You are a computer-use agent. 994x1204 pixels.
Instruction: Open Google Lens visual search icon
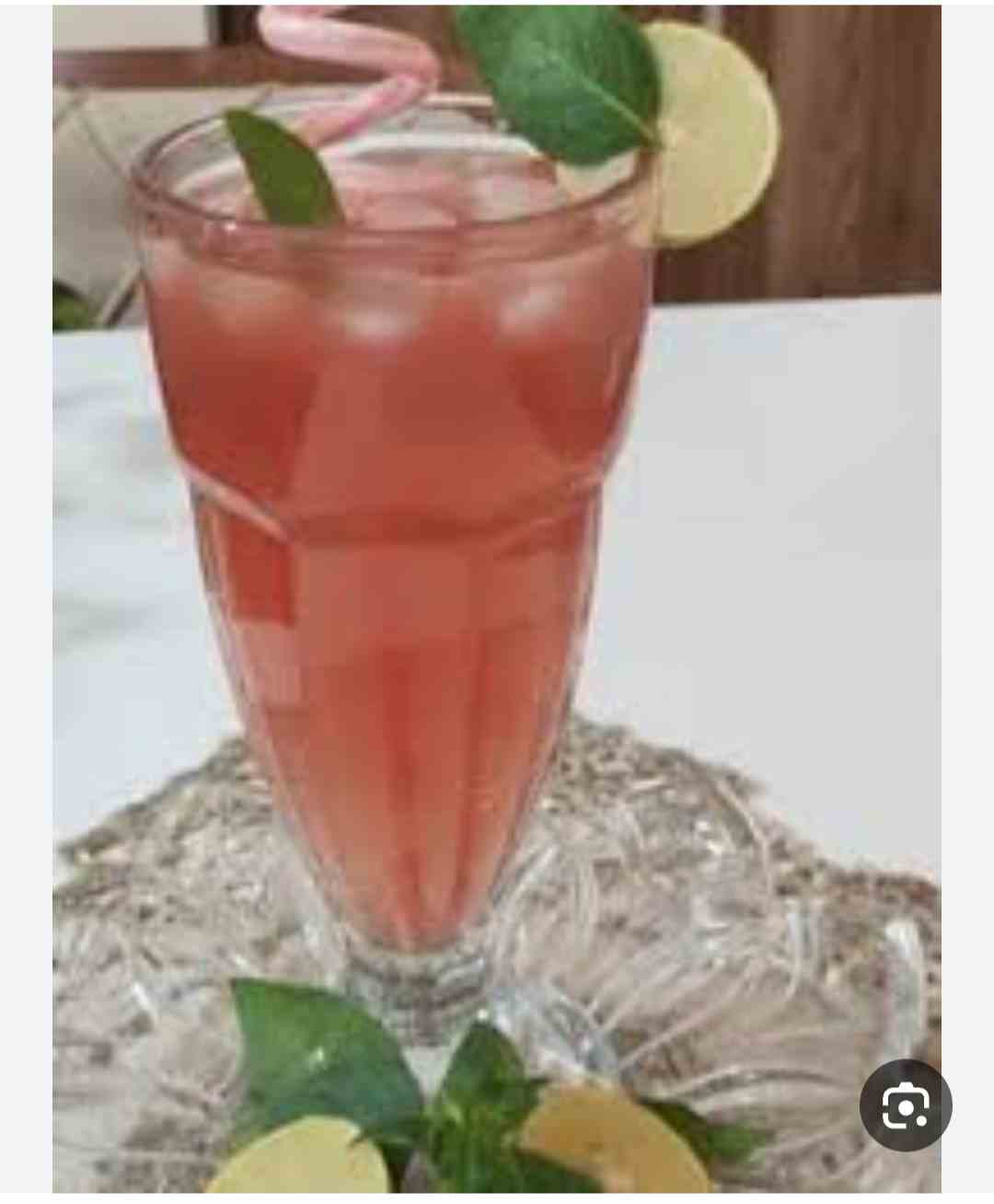click(x=906, y=1105)
